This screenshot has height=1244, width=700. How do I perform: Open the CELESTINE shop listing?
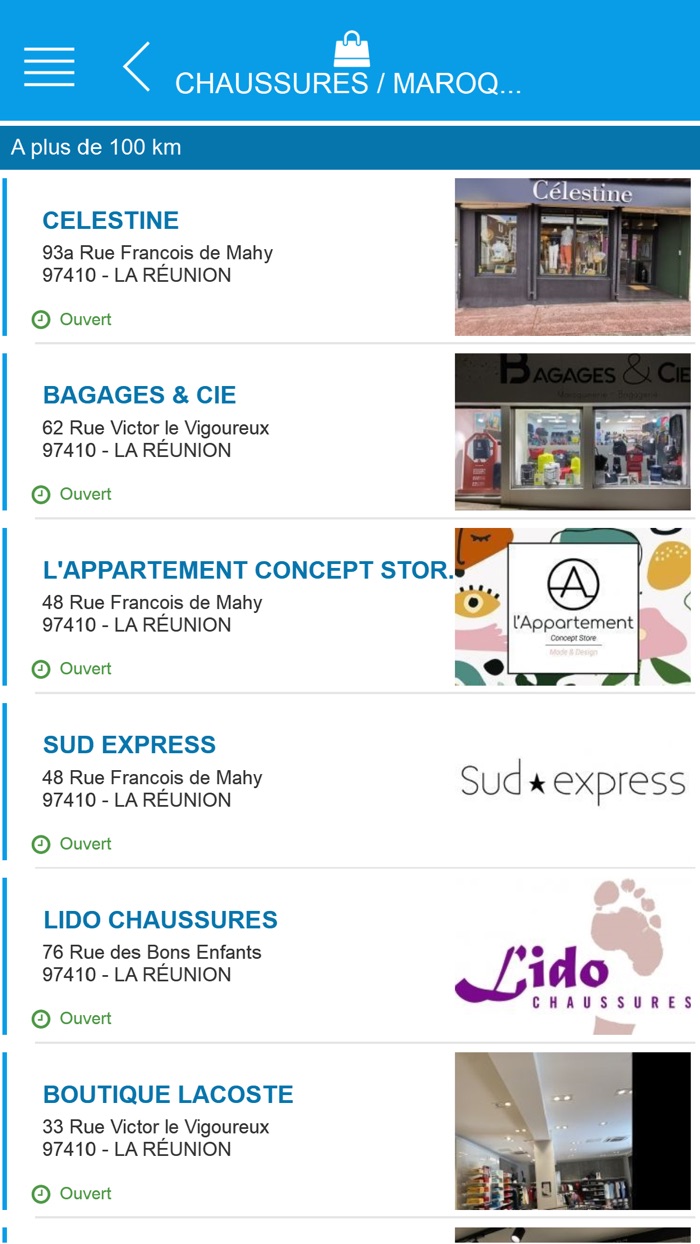pyautogui.click(x=111, y=221)
